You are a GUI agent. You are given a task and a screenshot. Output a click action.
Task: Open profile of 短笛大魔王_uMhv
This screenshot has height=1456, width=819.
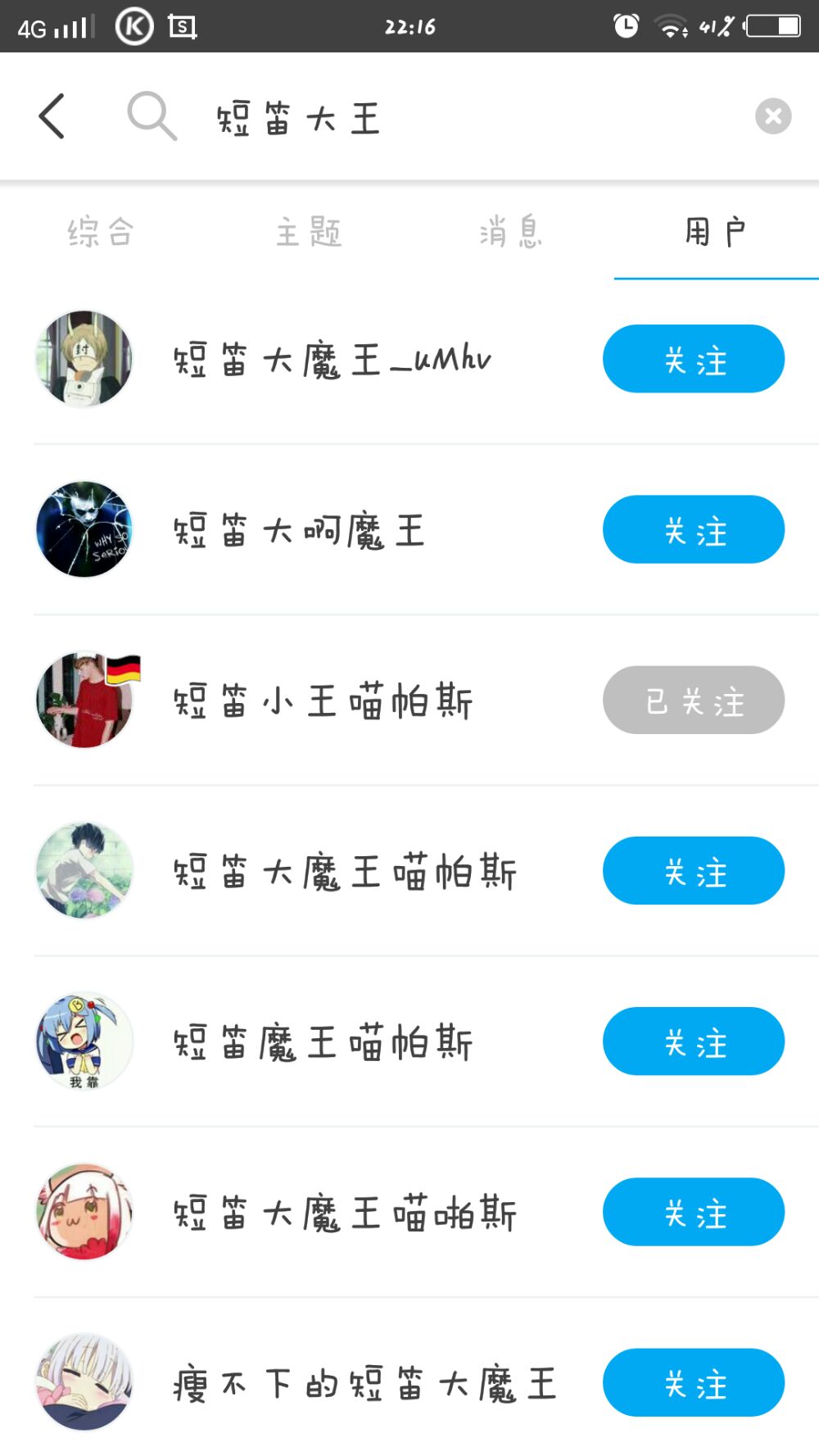point(332,360)
